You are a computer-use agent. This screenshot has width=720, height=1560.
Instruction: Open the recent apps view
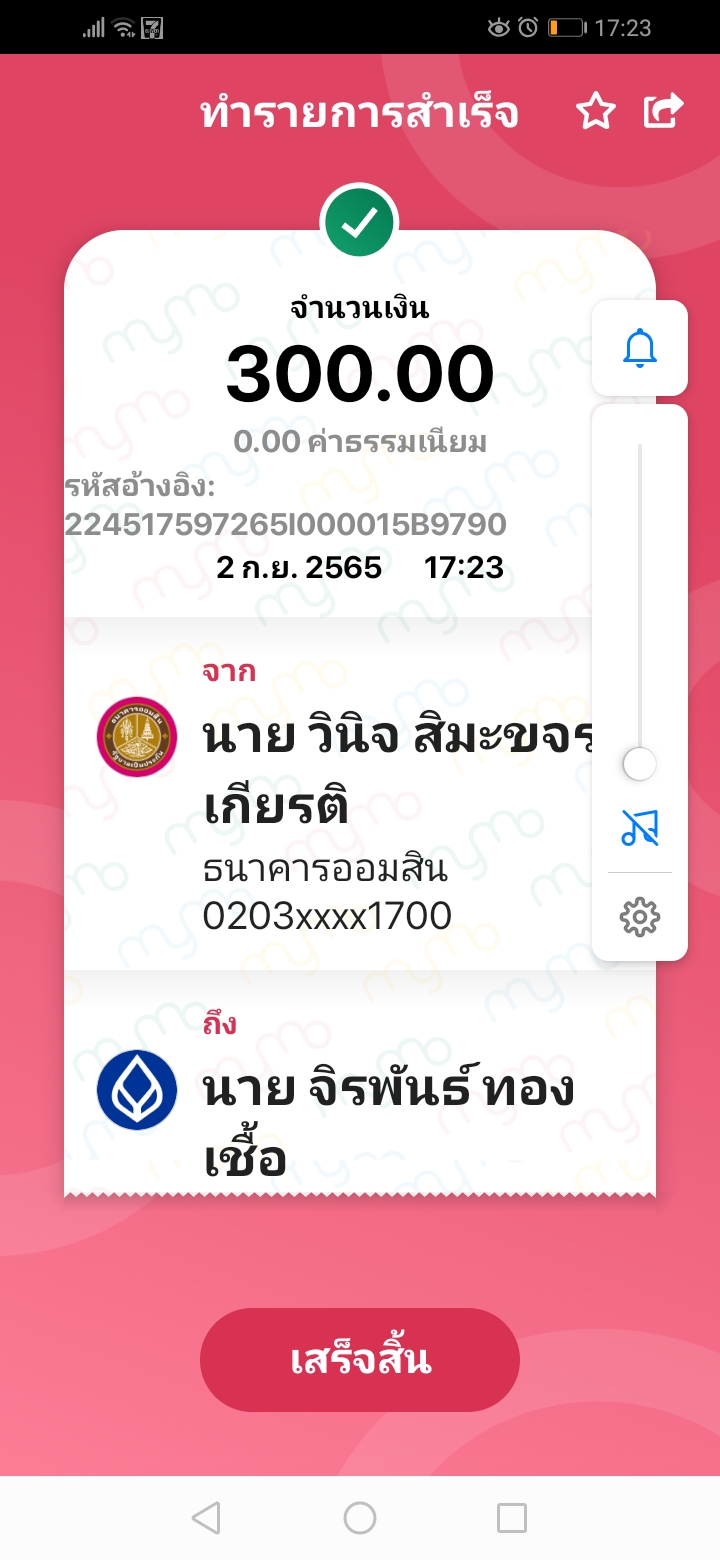512,1518
